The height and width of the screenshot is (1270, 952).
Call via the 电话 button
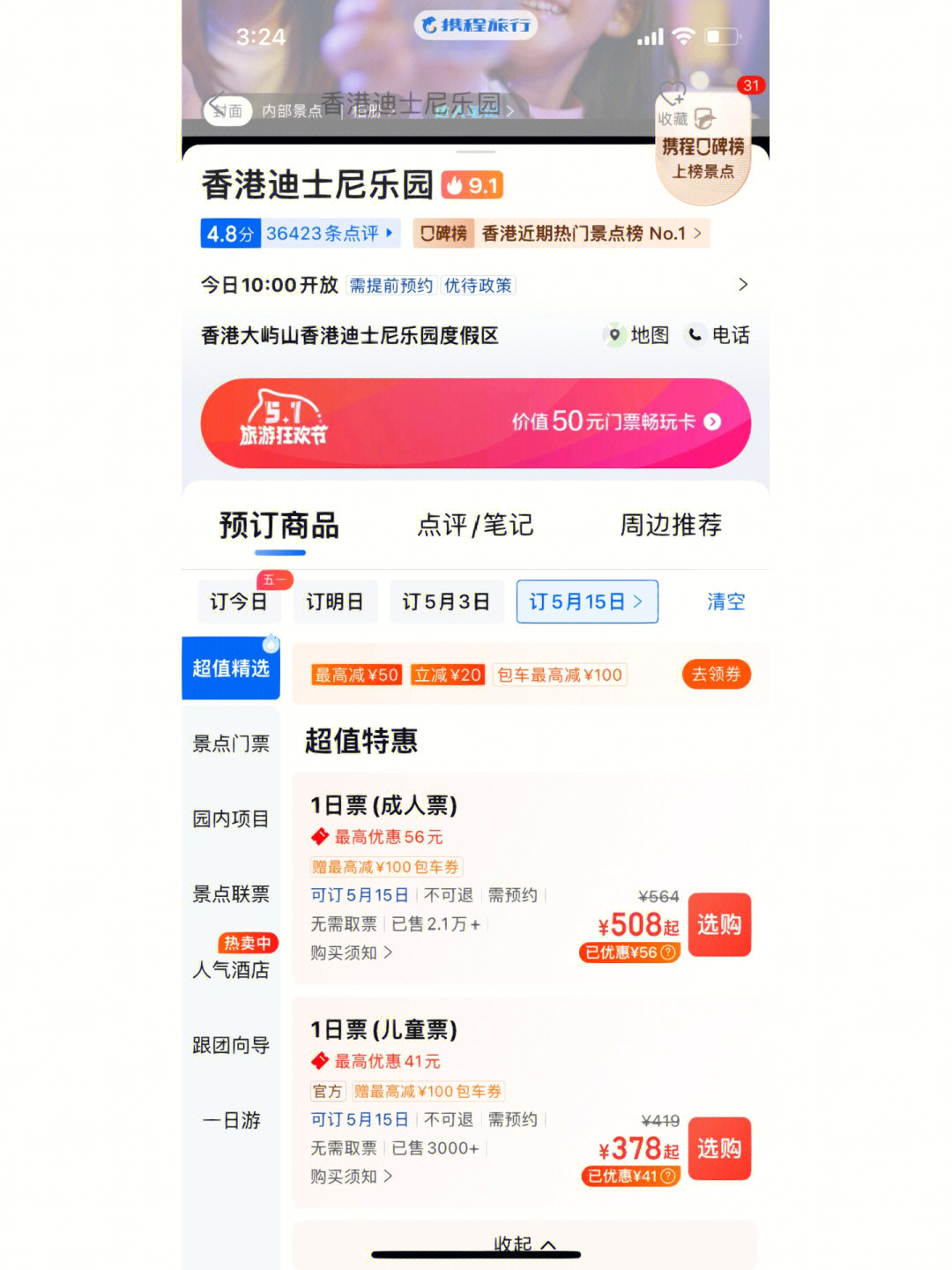click(x=719, y=335)
